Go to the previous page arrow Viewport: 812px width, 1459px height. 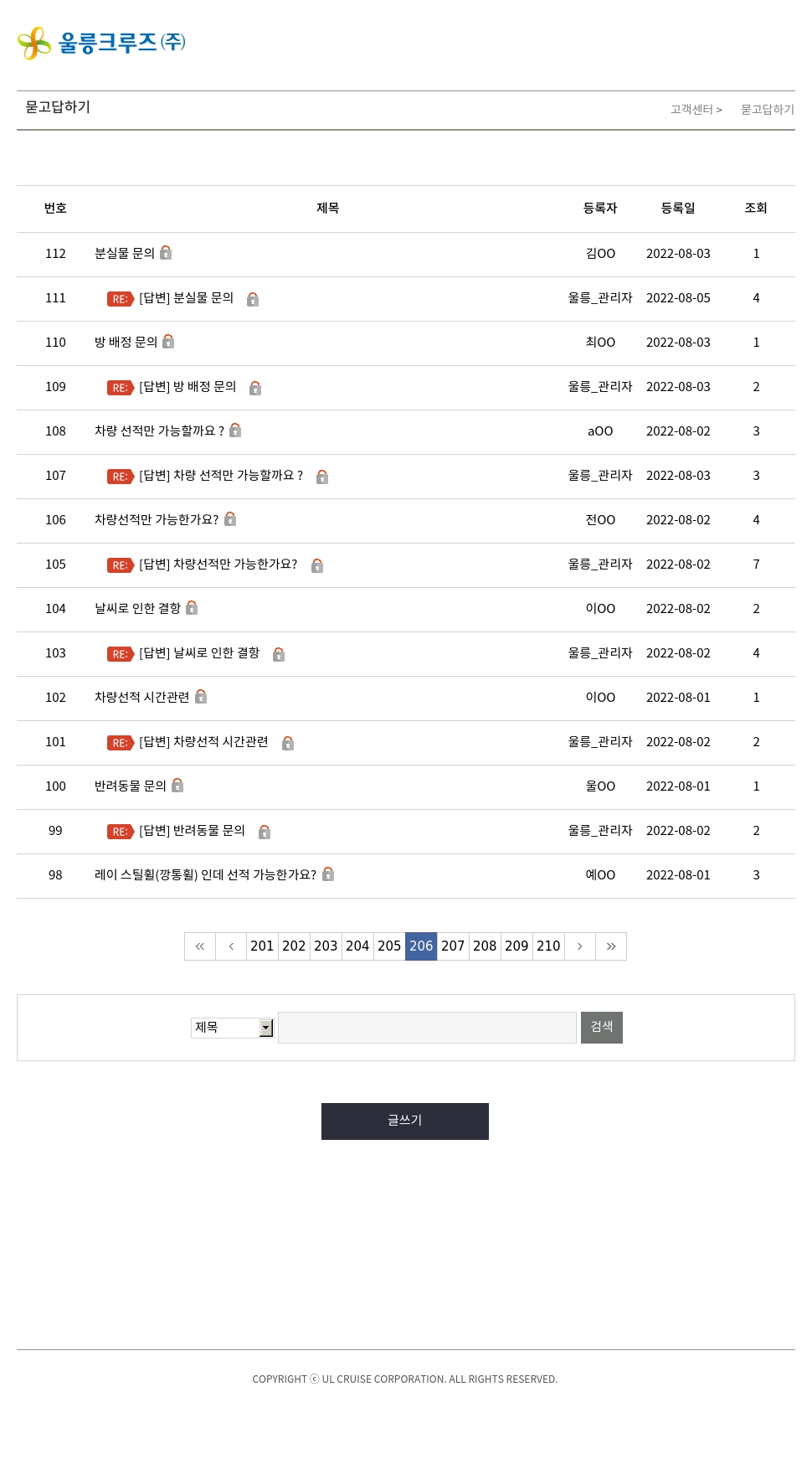coord(231,946)
